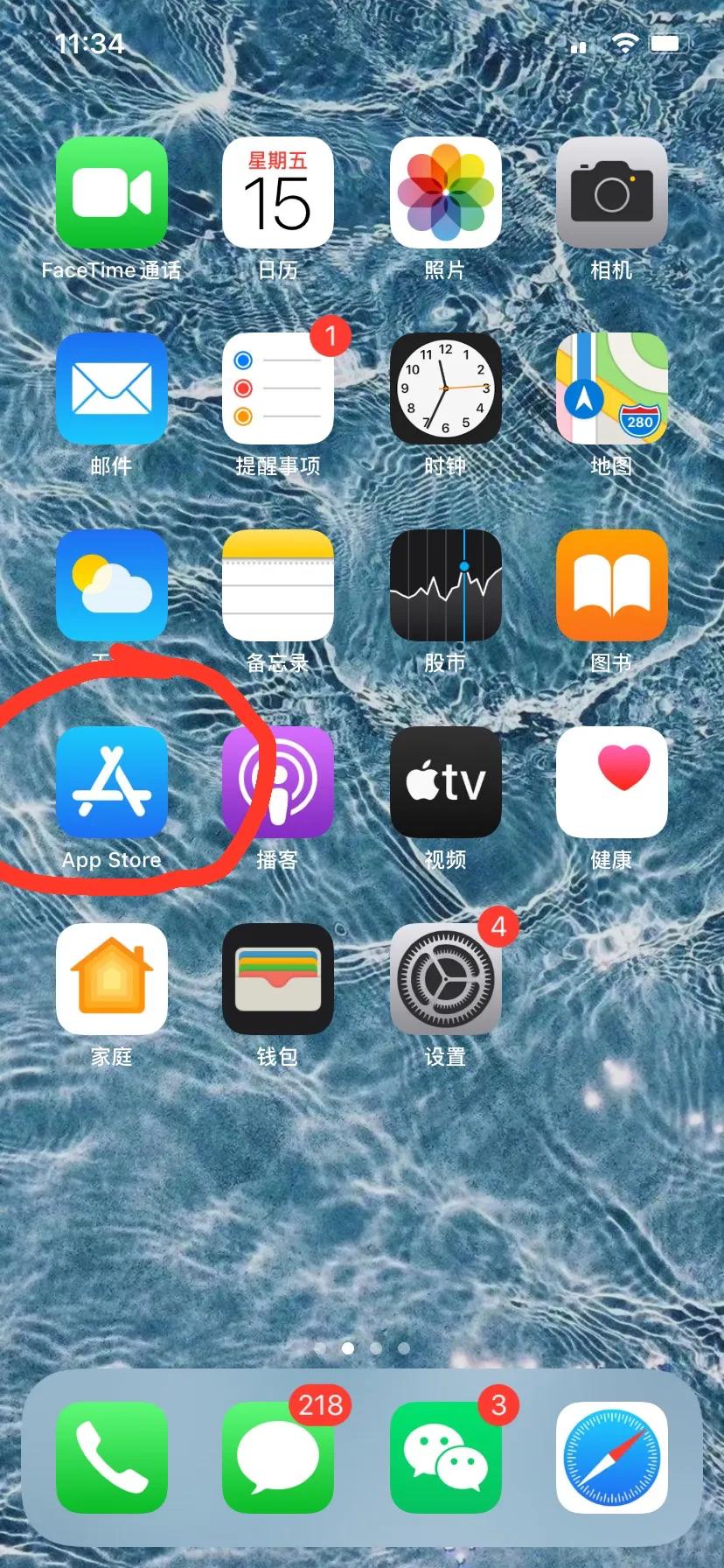Open the Weather app
The image size is (724, 1568).
pyautogui.click(x=111, y=585)
